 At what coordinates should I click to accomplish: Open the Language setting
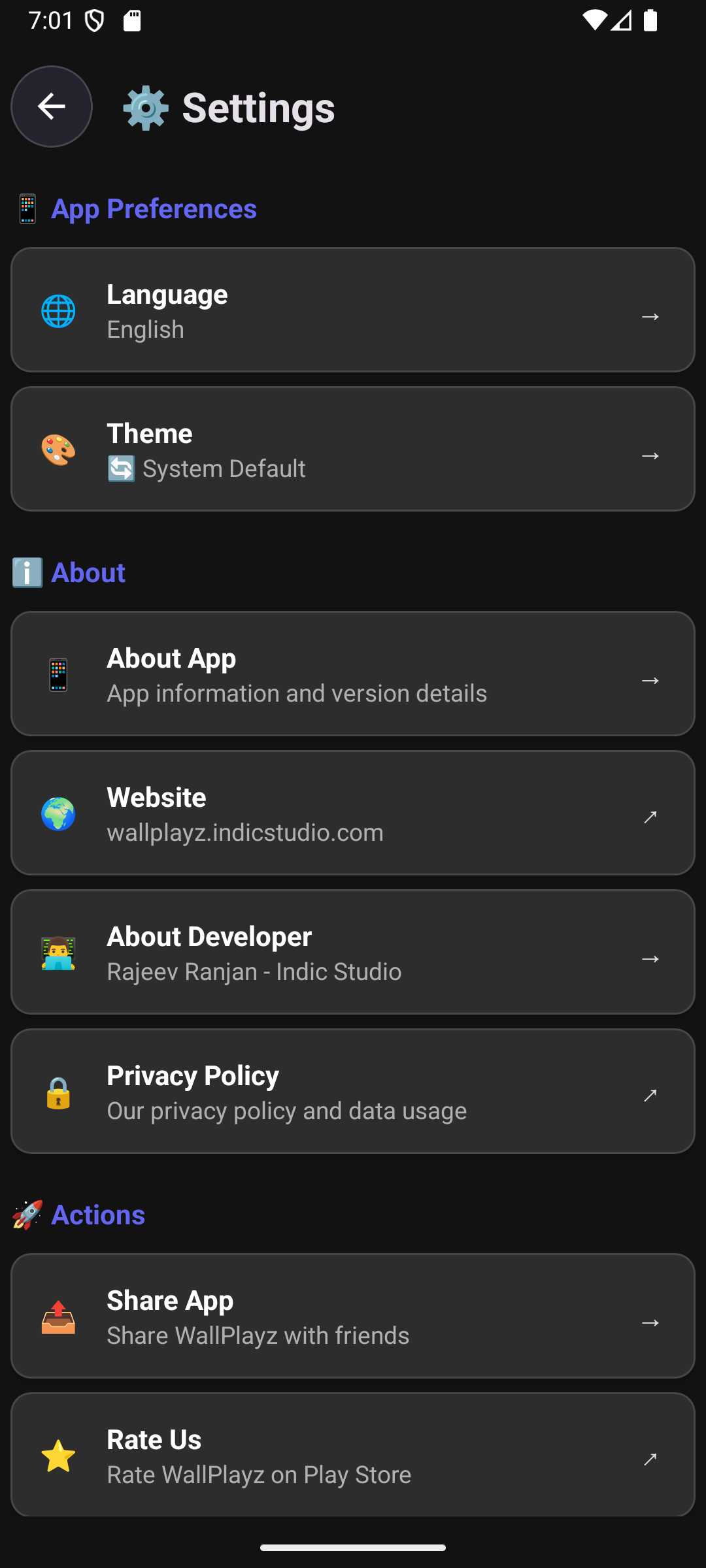(353, 310)
